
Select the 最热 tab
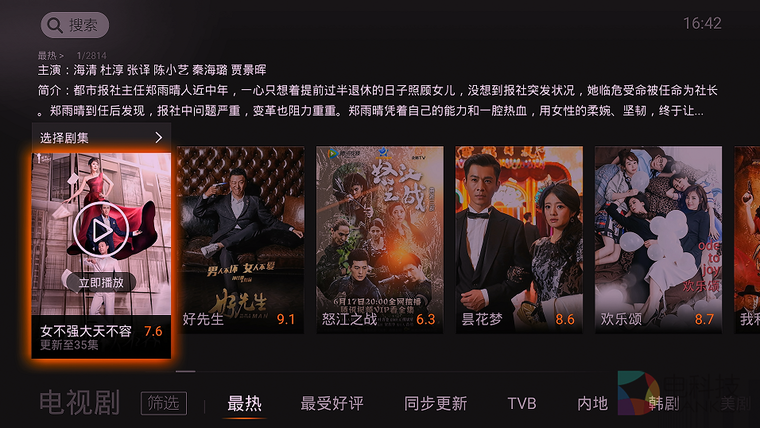point(244,404)
